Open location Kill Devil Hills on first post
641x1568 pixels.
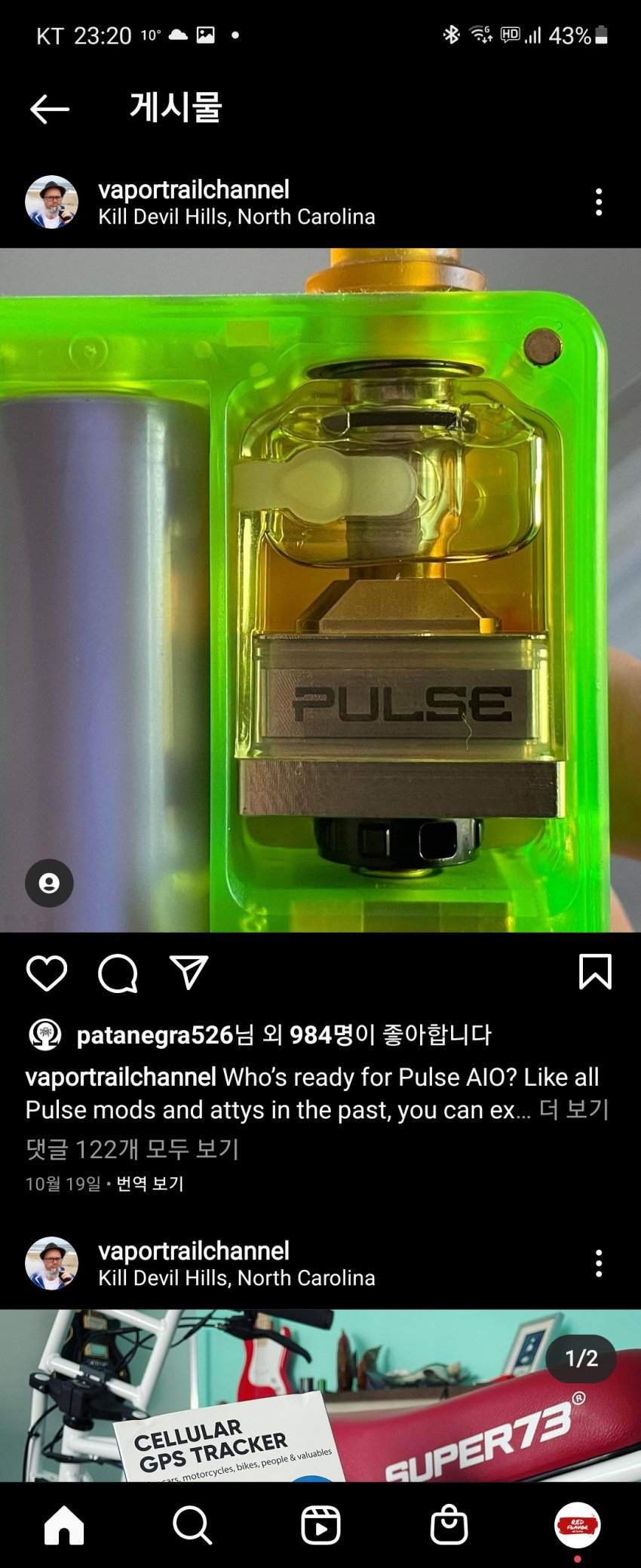[236, 217]
